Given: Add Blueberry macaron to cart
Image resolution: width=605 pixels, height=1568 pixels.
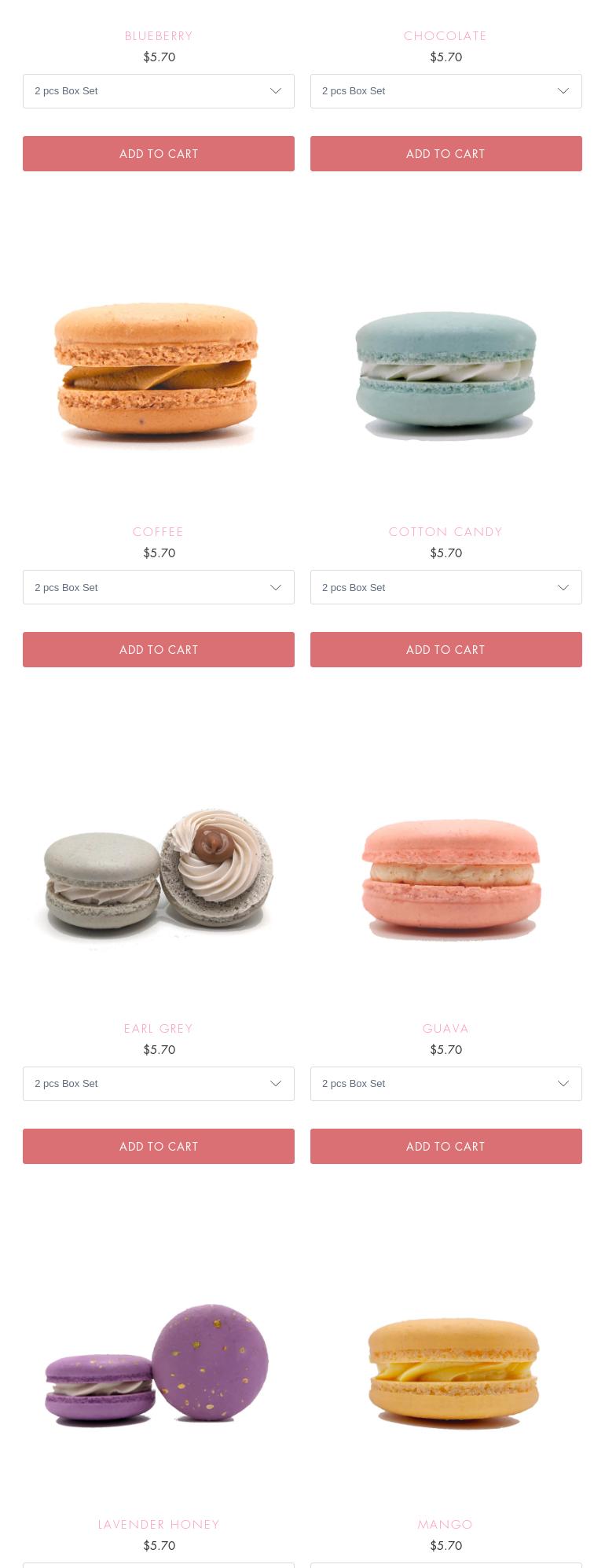Looking at the screenshot, I should (158, 154).
